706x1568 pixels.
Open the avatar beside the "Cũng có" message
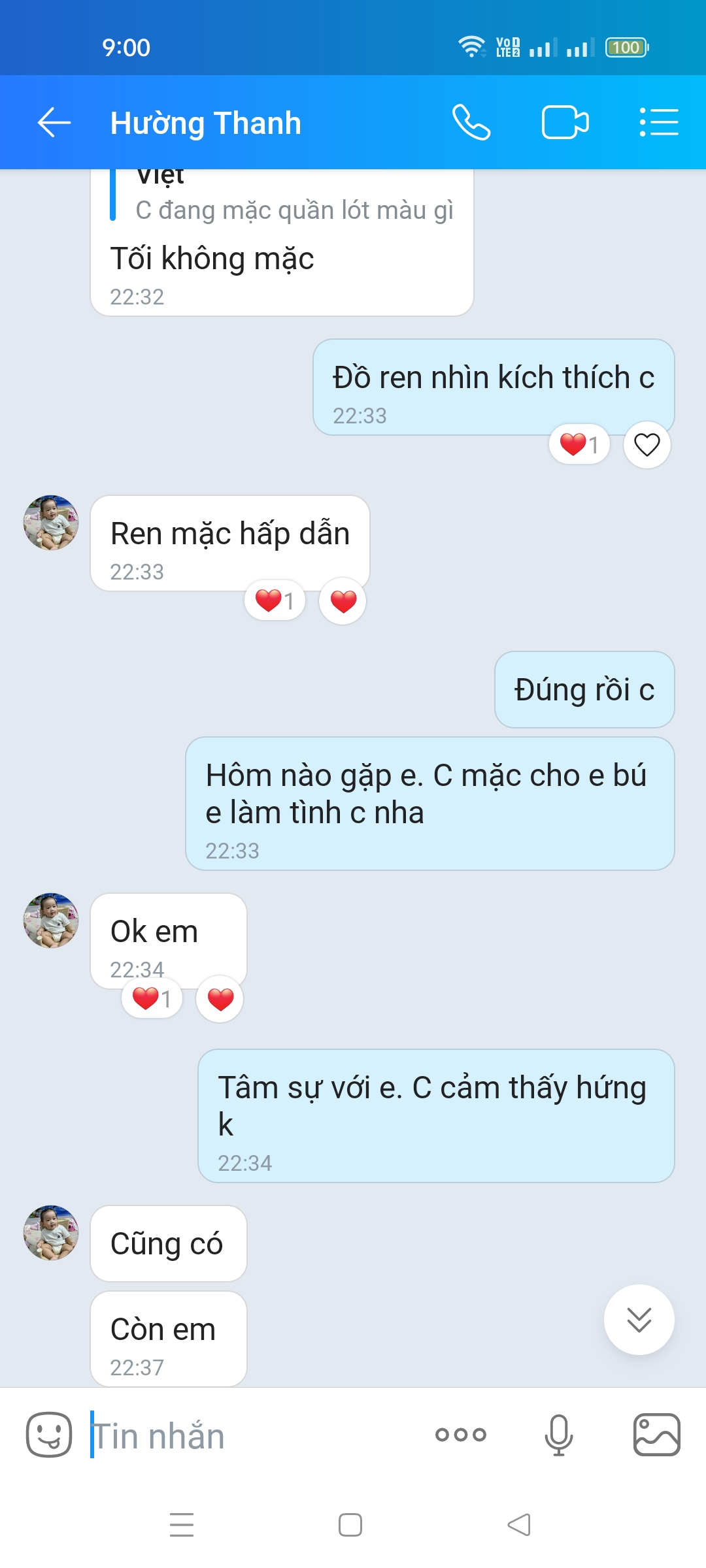[x=51, y=1233]
